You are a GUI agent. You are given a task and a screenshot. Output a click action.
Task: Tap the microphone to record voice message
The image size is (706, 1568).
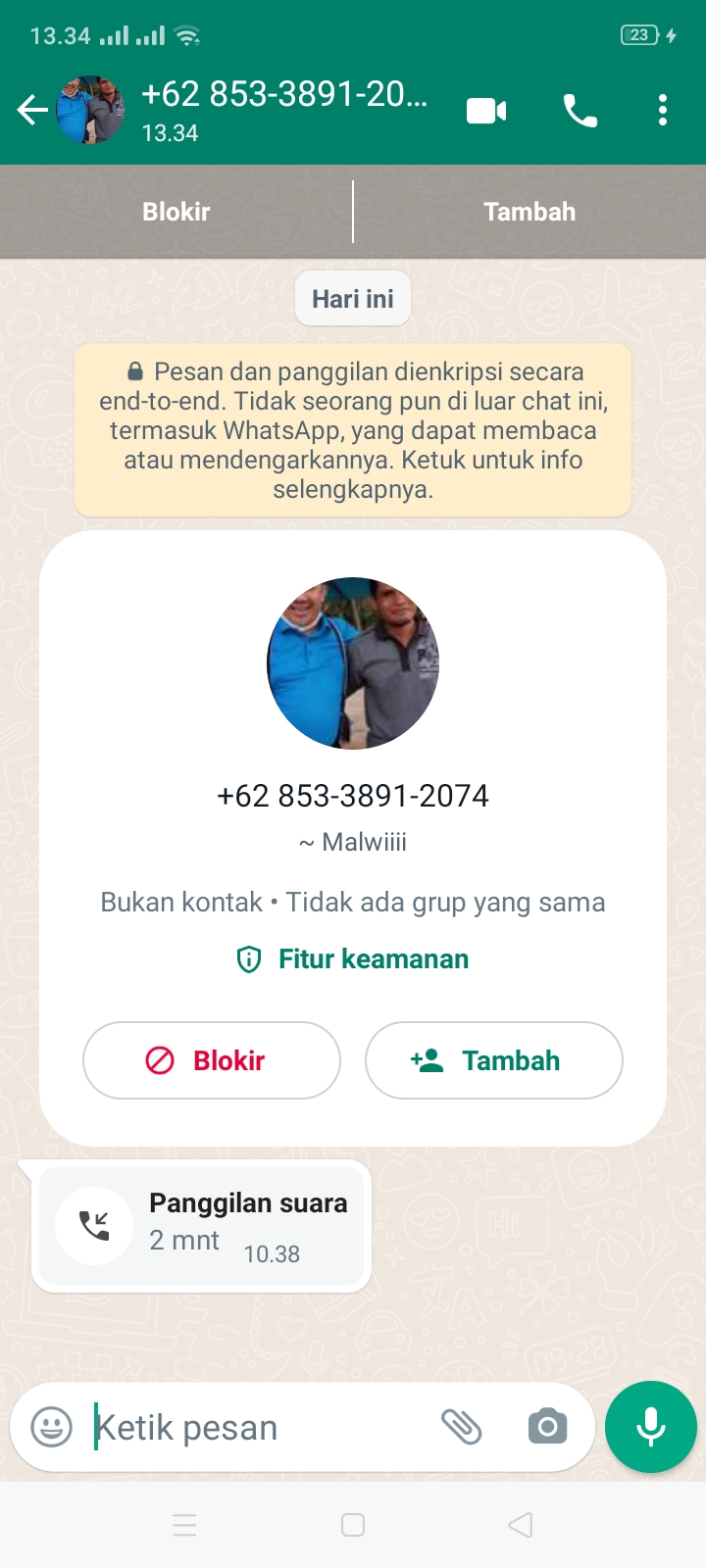click(650, 1427)
